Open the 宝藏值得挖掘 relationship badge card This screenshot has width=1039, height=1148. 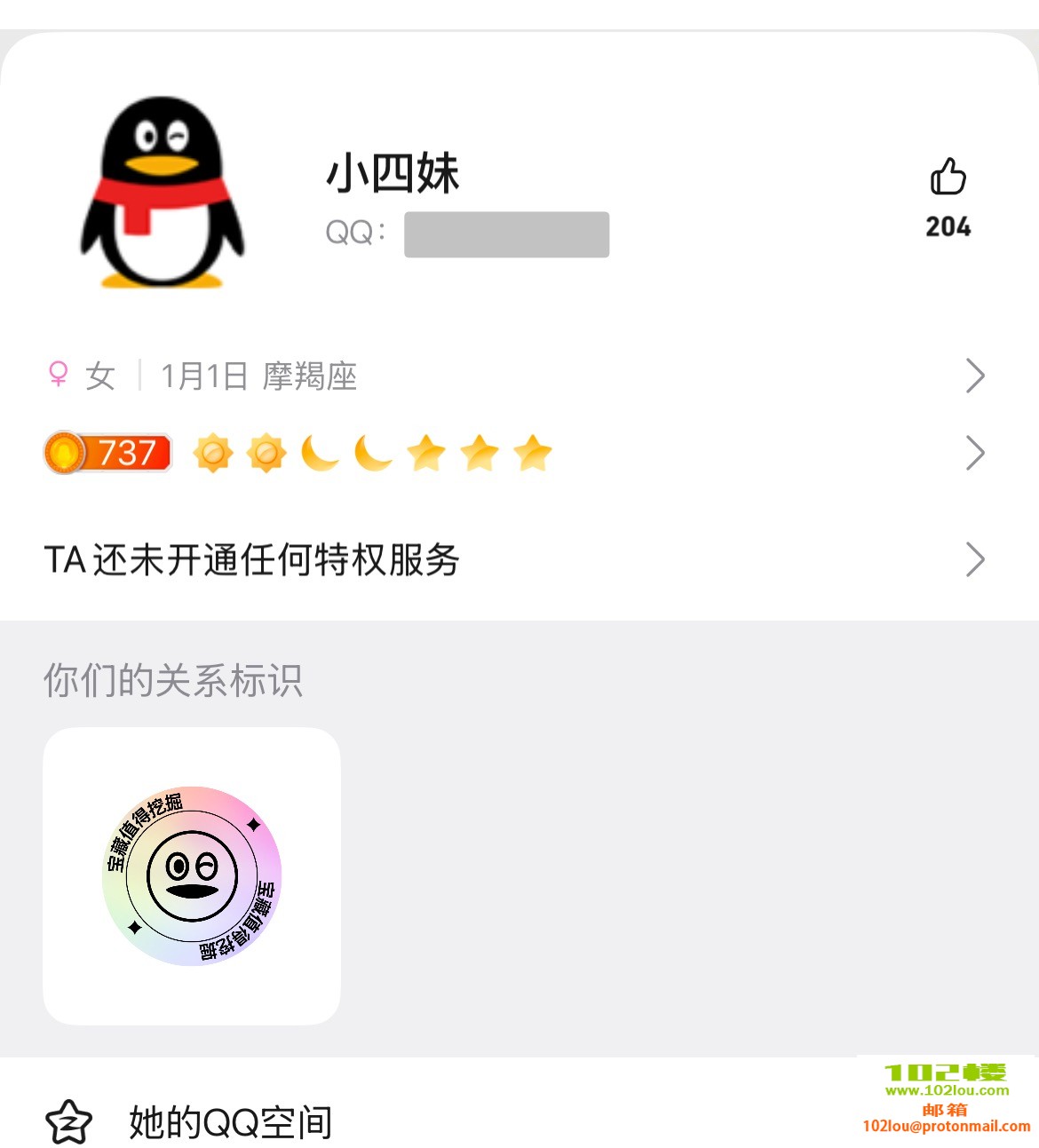tap(192, 876)
